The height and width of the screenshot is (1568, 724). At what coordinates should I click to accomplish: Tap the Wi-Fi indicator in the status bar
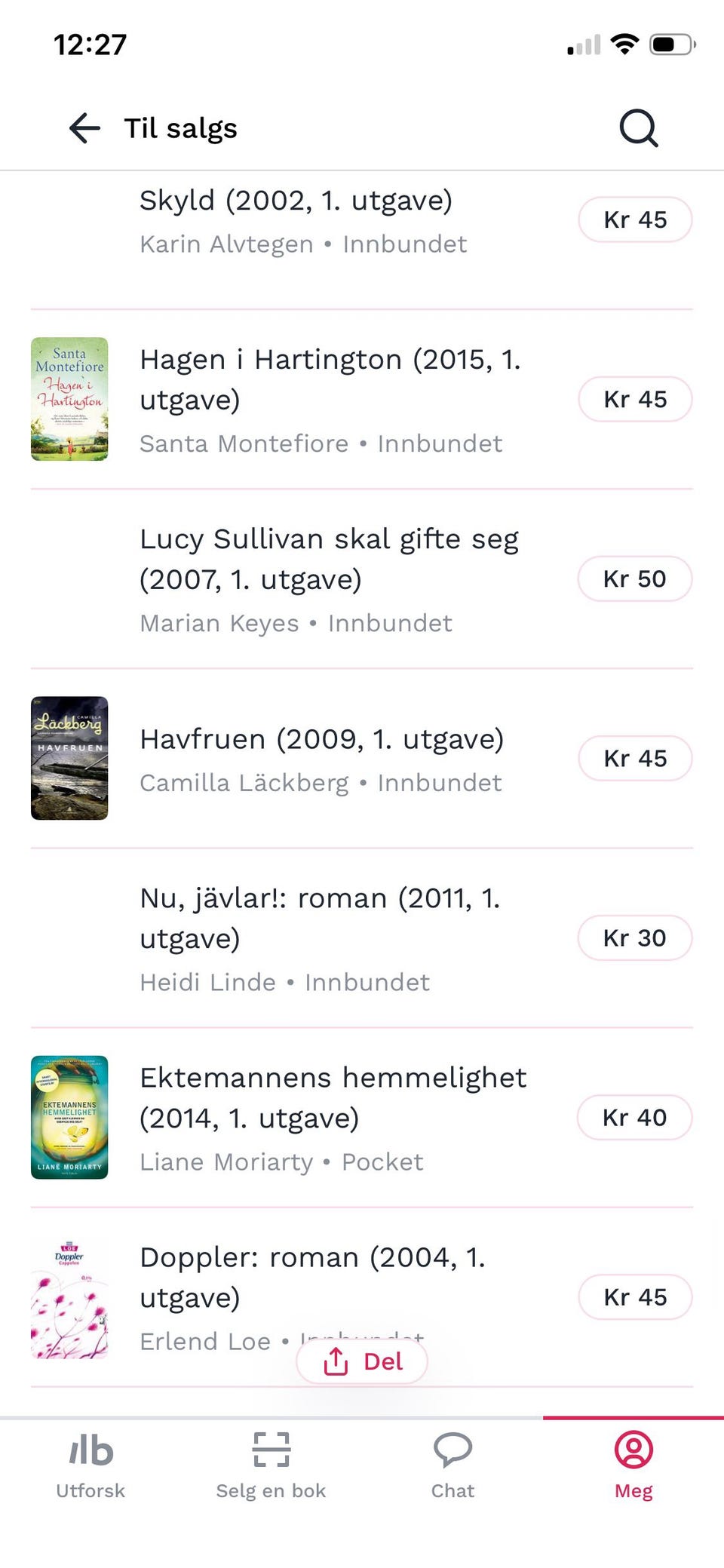624,44
